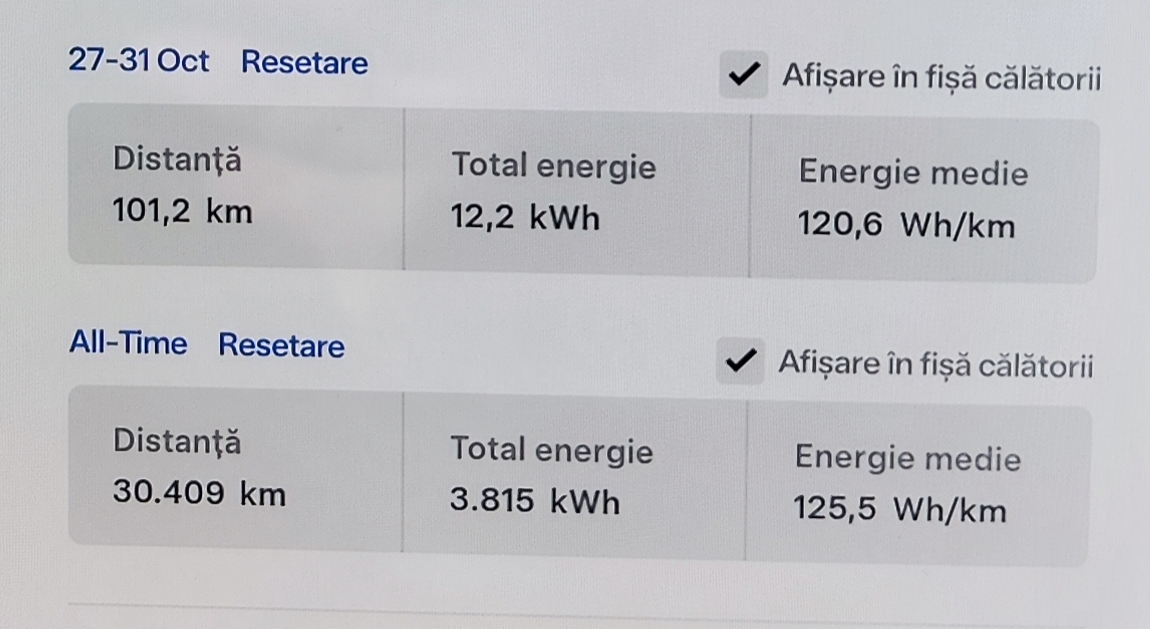Tap Resetare next to All-Time
Image resolution: width=1150 pixels, height=629 pixels.
[x=281, y=345]
